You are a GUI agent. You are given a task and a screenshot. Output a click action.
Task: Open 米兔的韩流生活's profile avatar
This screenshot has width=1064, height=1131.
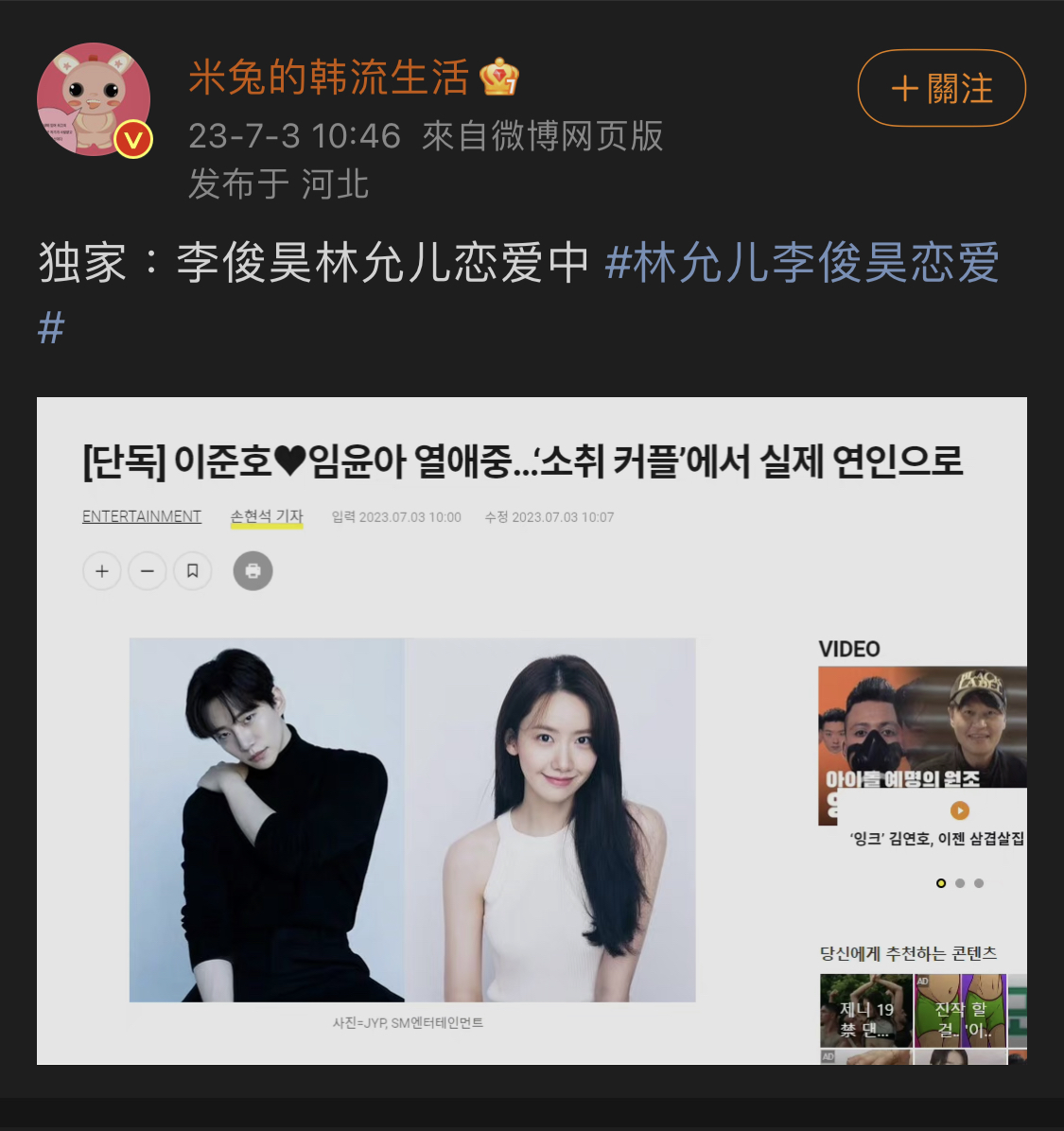pyautogui.click(x=94, y=99)
